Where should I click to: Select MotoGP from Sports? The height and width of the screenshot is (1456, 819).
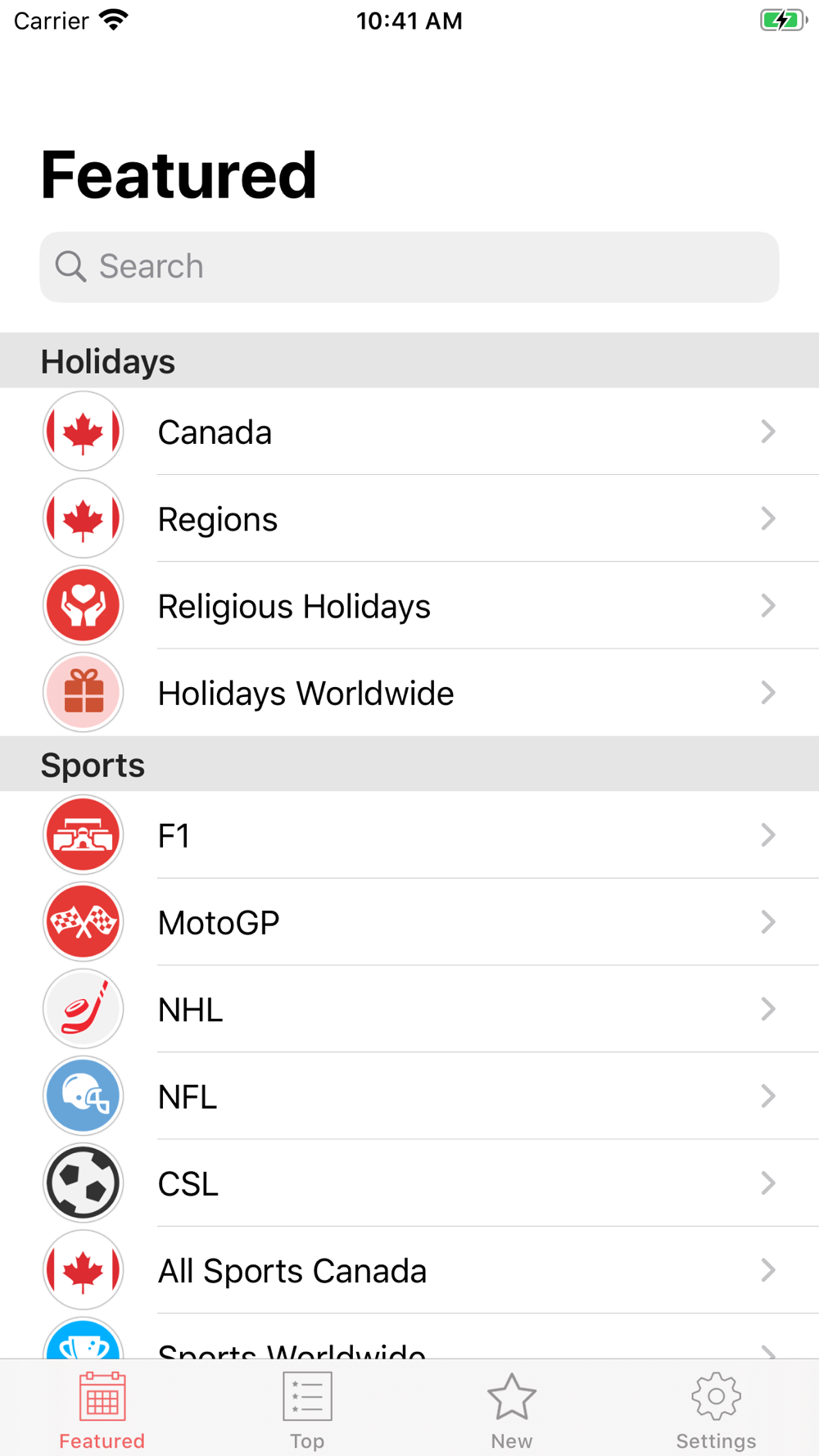409,922
